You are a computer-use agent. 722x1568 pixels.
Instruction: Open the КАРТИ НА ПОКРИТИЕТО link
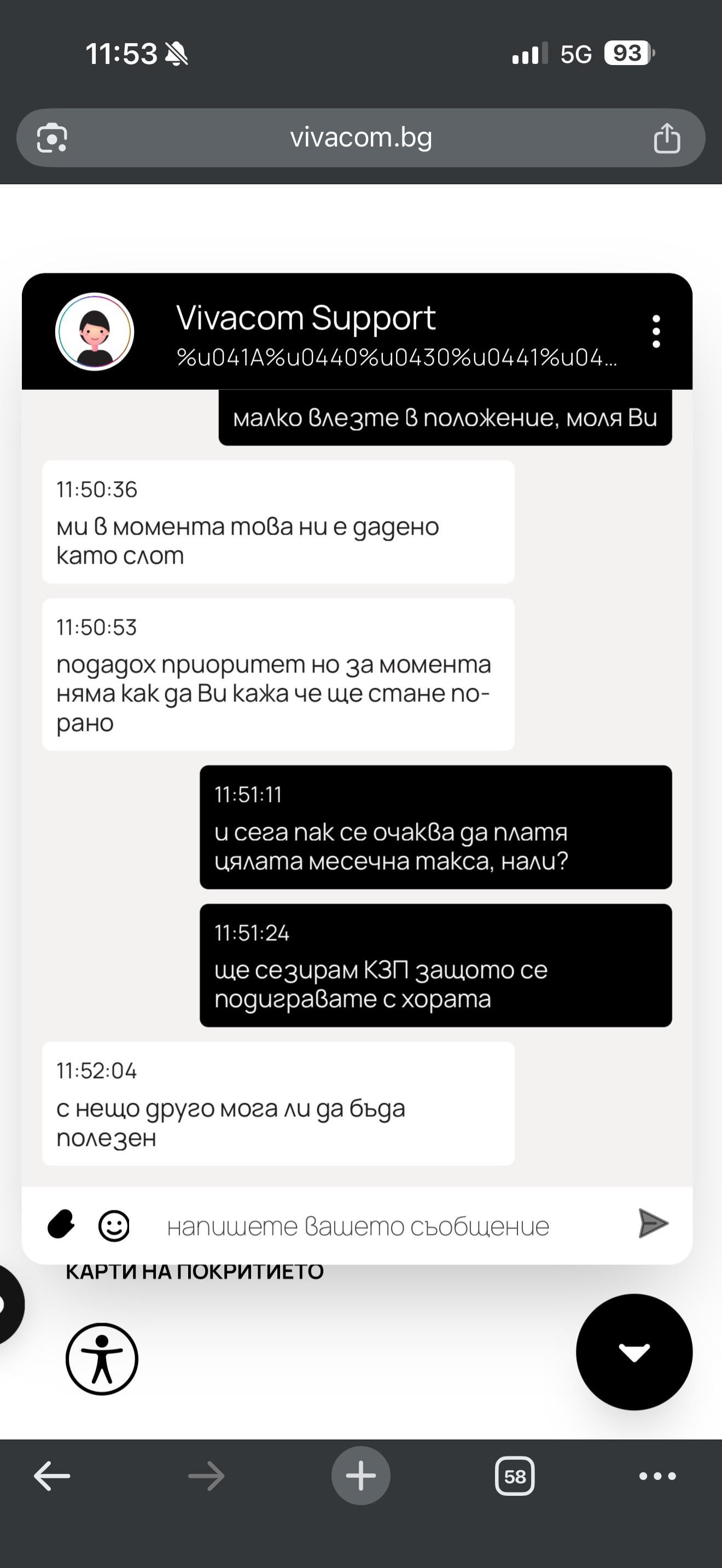pos(194,1272)
